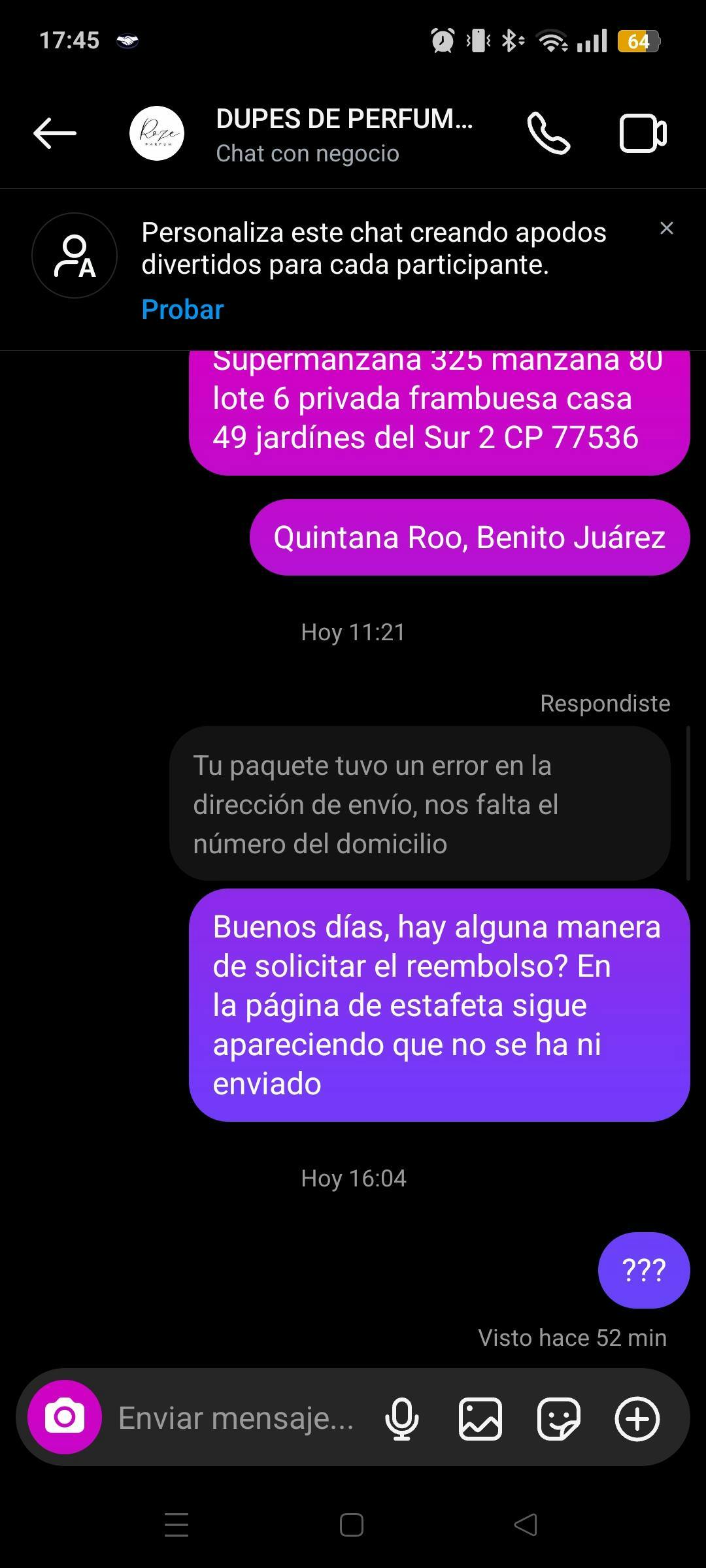Tap system home button
This screenshot has height=1568, width=706.
[352, 1525]
